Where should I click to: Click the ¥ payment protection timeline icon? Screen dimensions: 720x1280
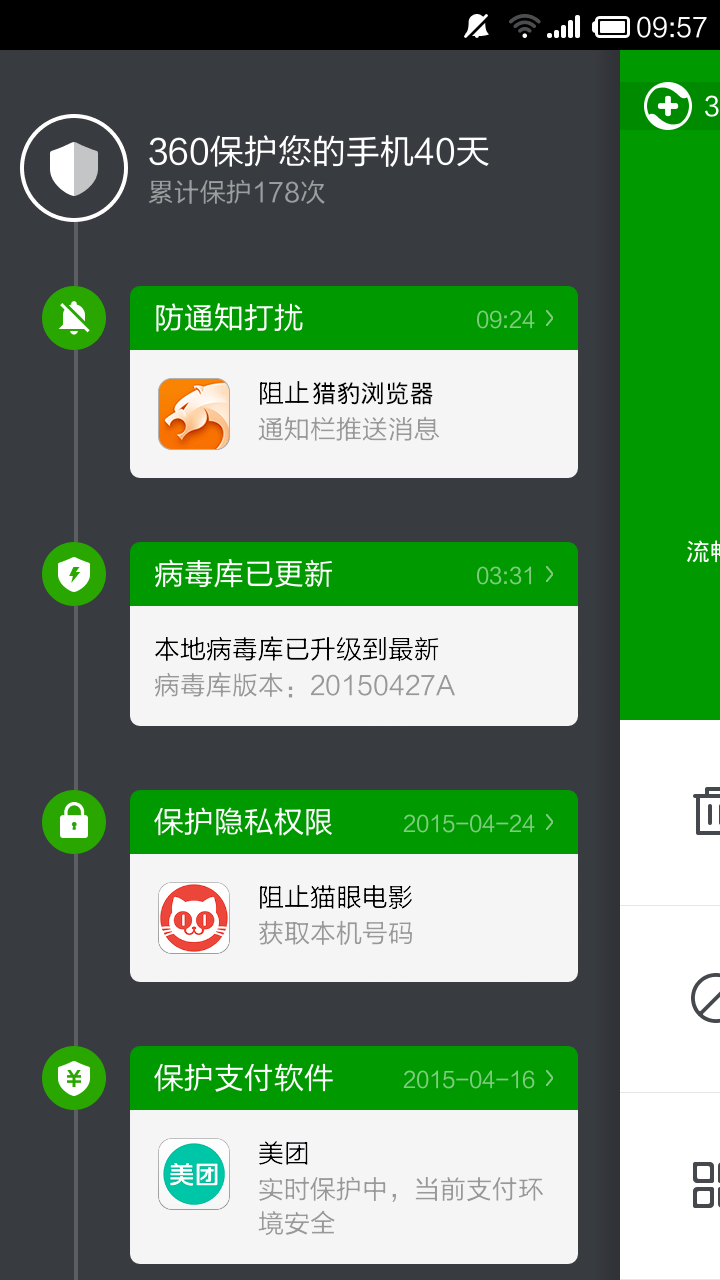coord(74,1078)
